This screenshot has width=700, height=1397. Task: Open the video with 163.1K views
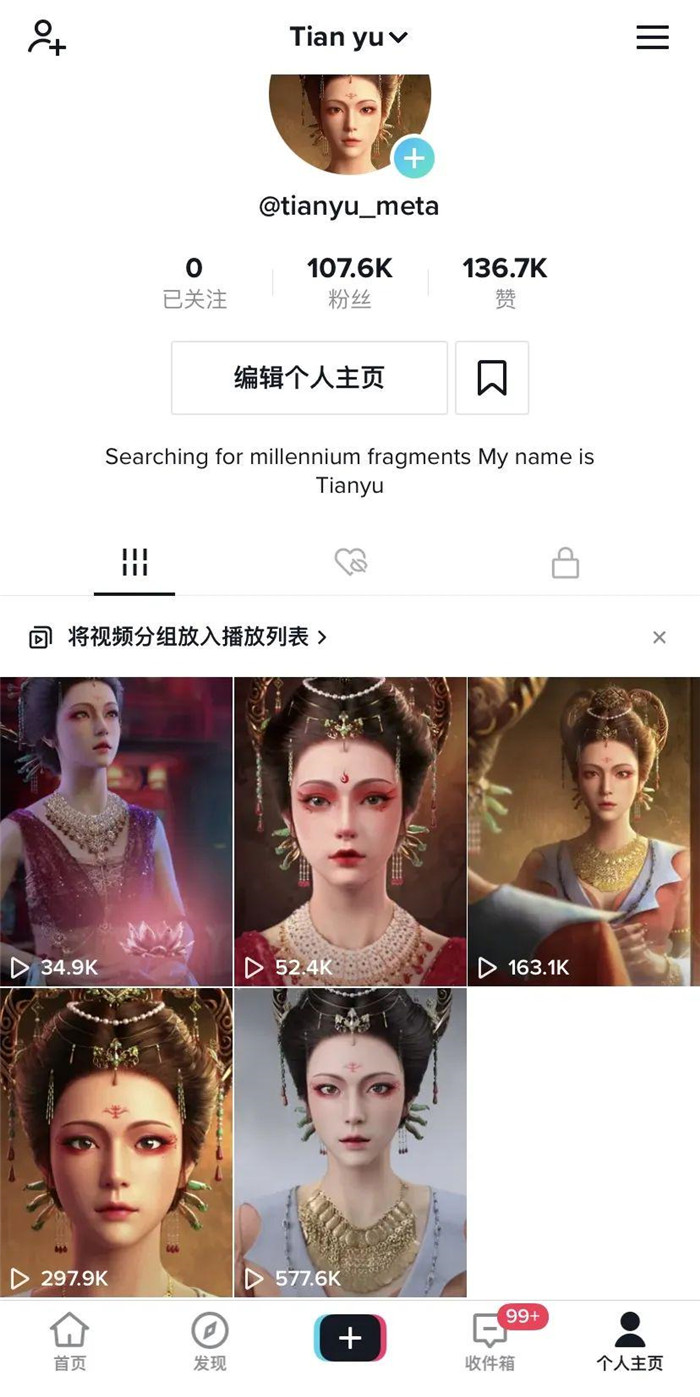pos(584,830)
